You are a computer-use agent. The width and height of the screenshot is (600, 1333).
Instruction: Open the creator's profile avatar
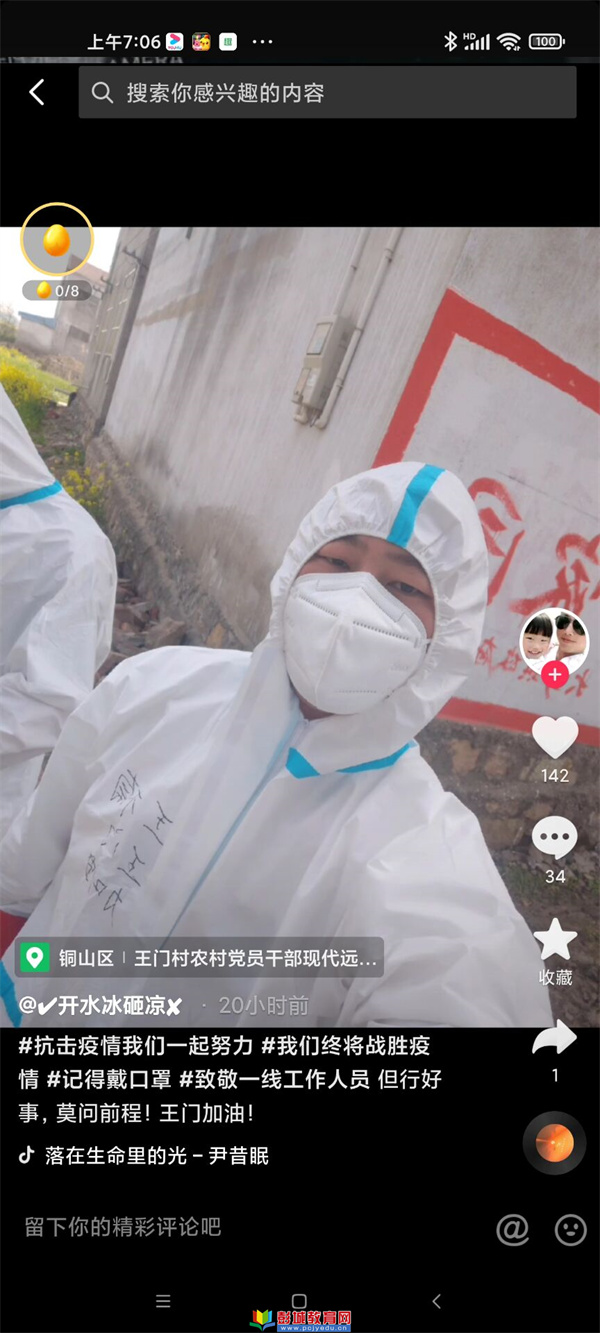(554, 641)
